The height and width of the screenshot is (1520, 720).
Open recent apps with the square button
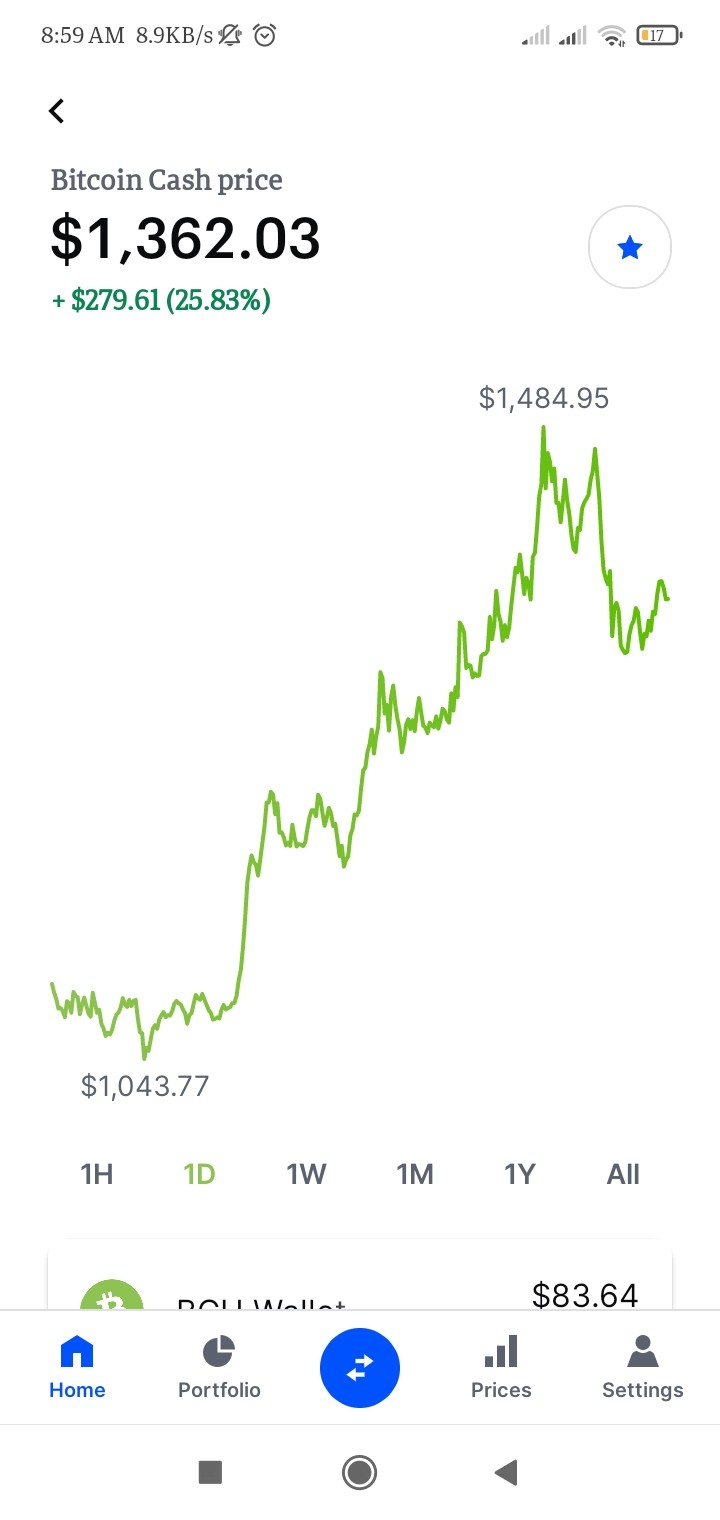click(x=210, y=1472)
